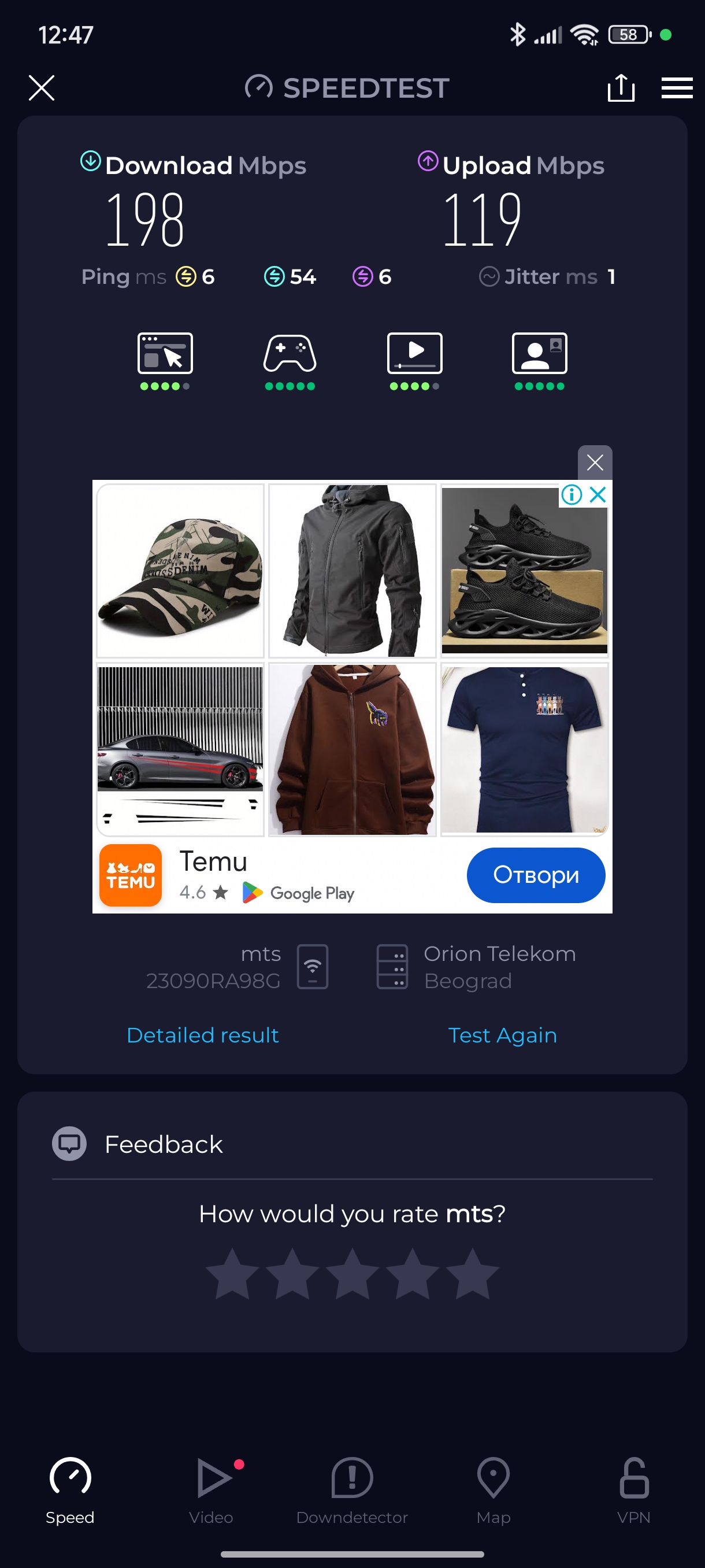Dismiss the Temu ad with gray X
Viewport: 705px width, 1568px height.
point(594,463)
